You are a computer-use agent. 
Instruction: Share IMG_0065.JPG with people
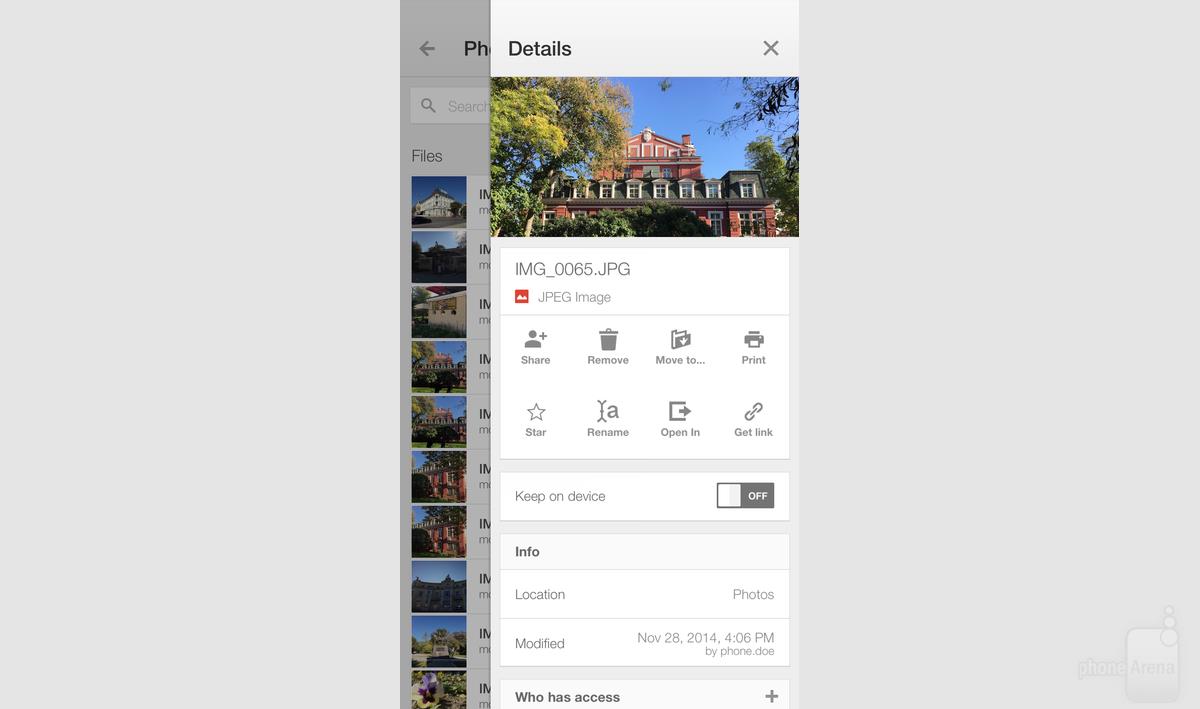coord(536,347)
